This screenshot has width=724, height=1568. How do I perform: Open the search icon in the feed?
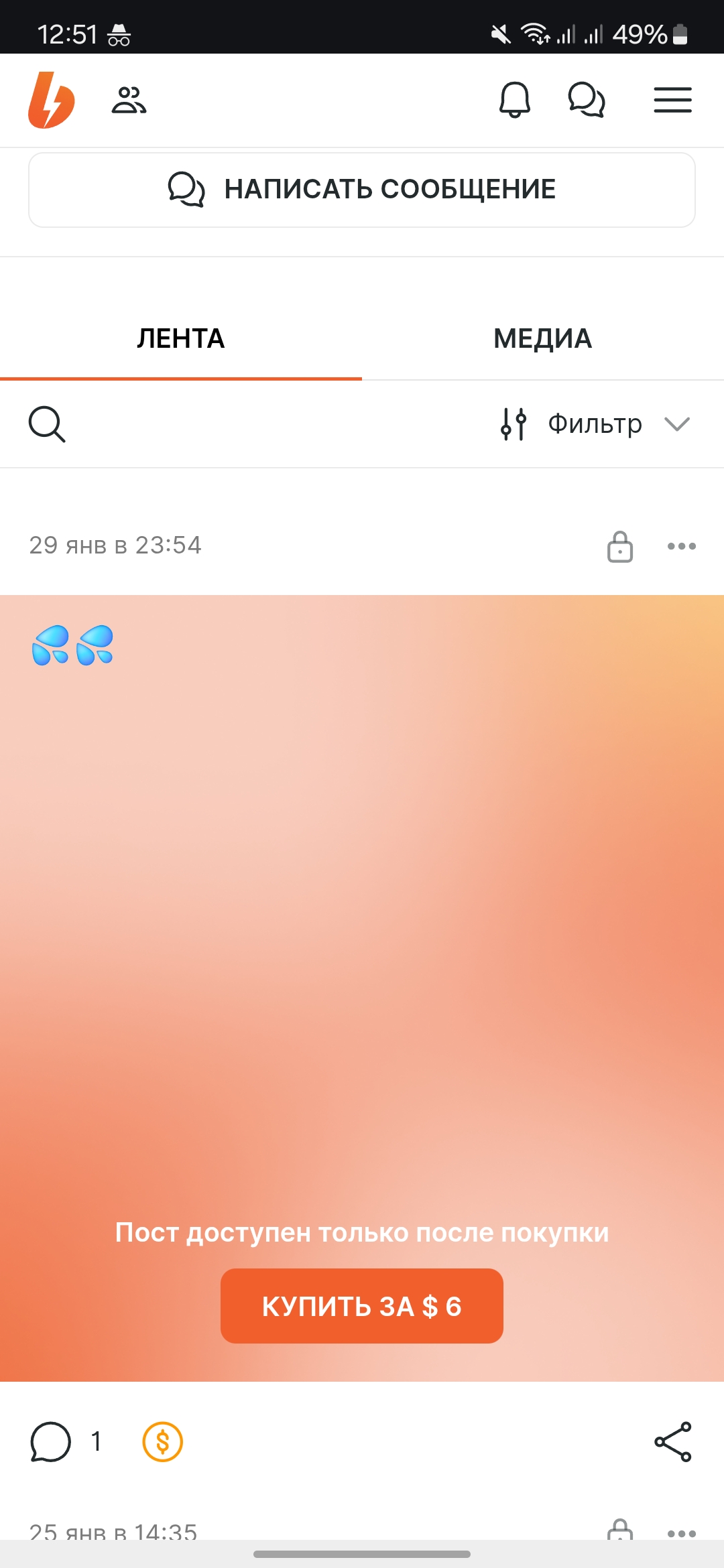click(47, 424)
